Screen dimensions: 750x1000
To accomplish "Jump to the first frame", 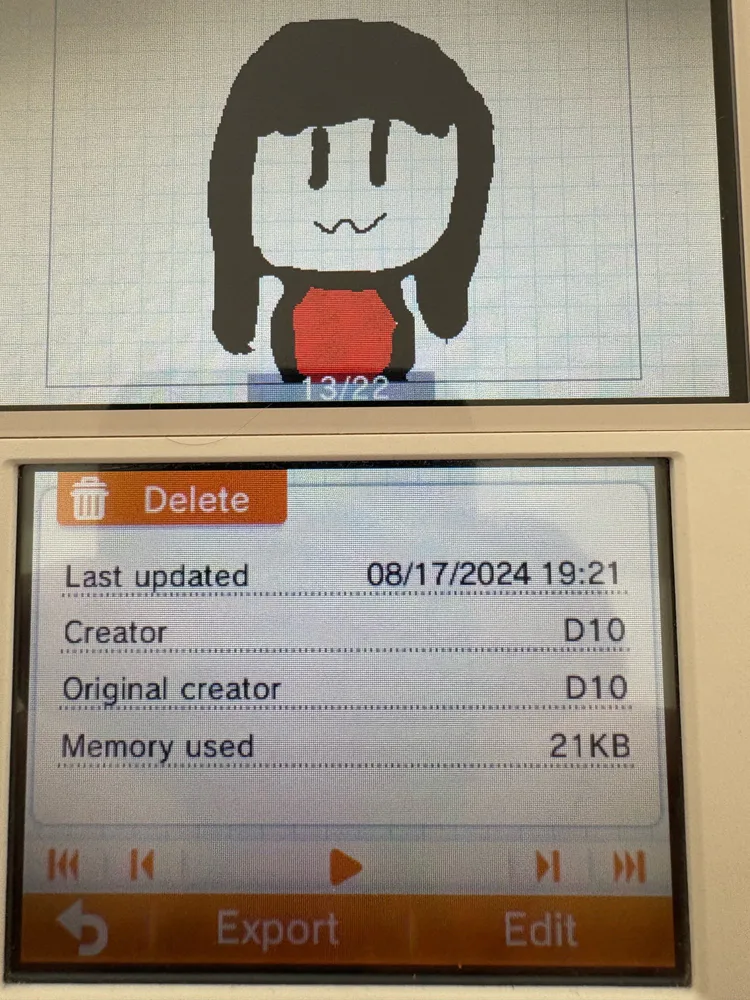I will pos(63,865).
